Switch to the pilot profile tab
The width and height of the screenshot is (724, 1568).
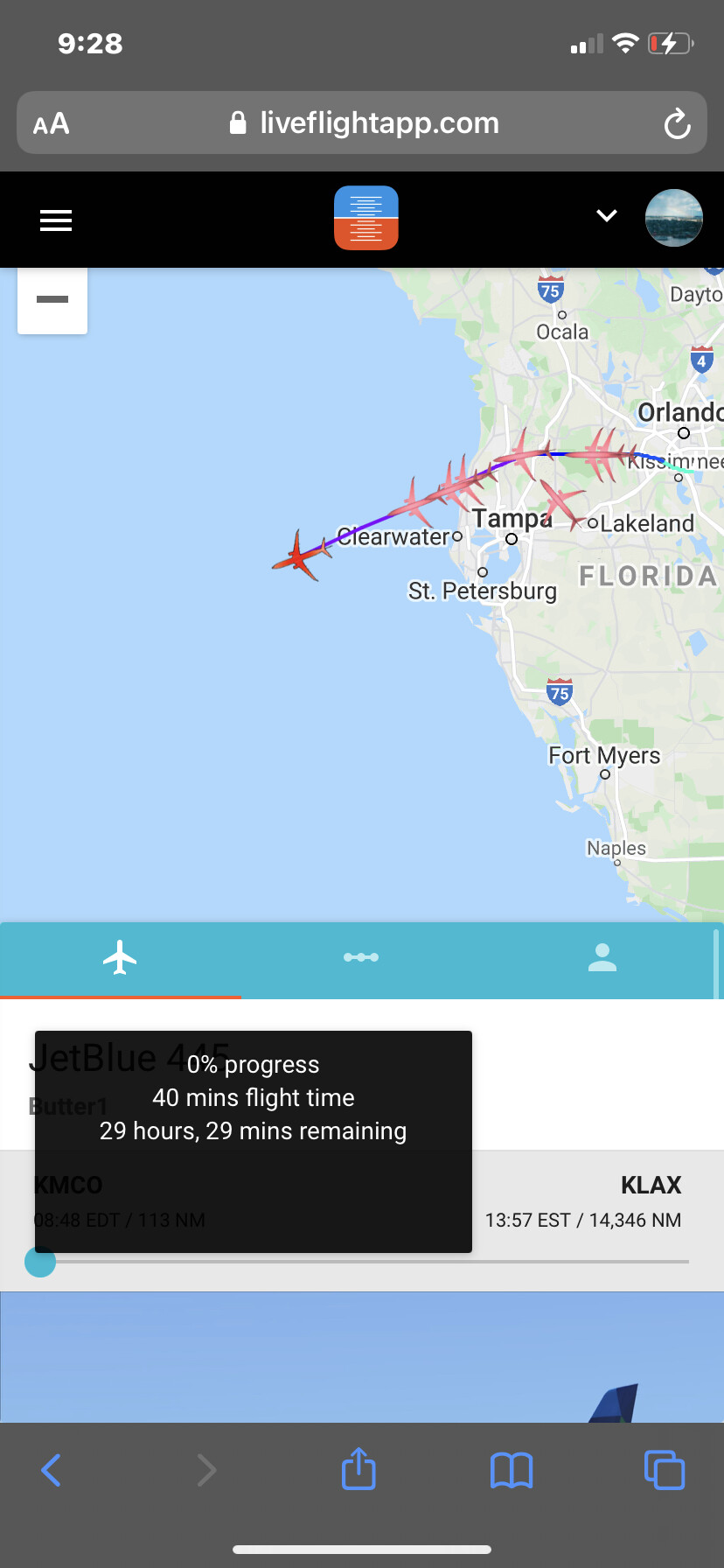click(602, 957)
